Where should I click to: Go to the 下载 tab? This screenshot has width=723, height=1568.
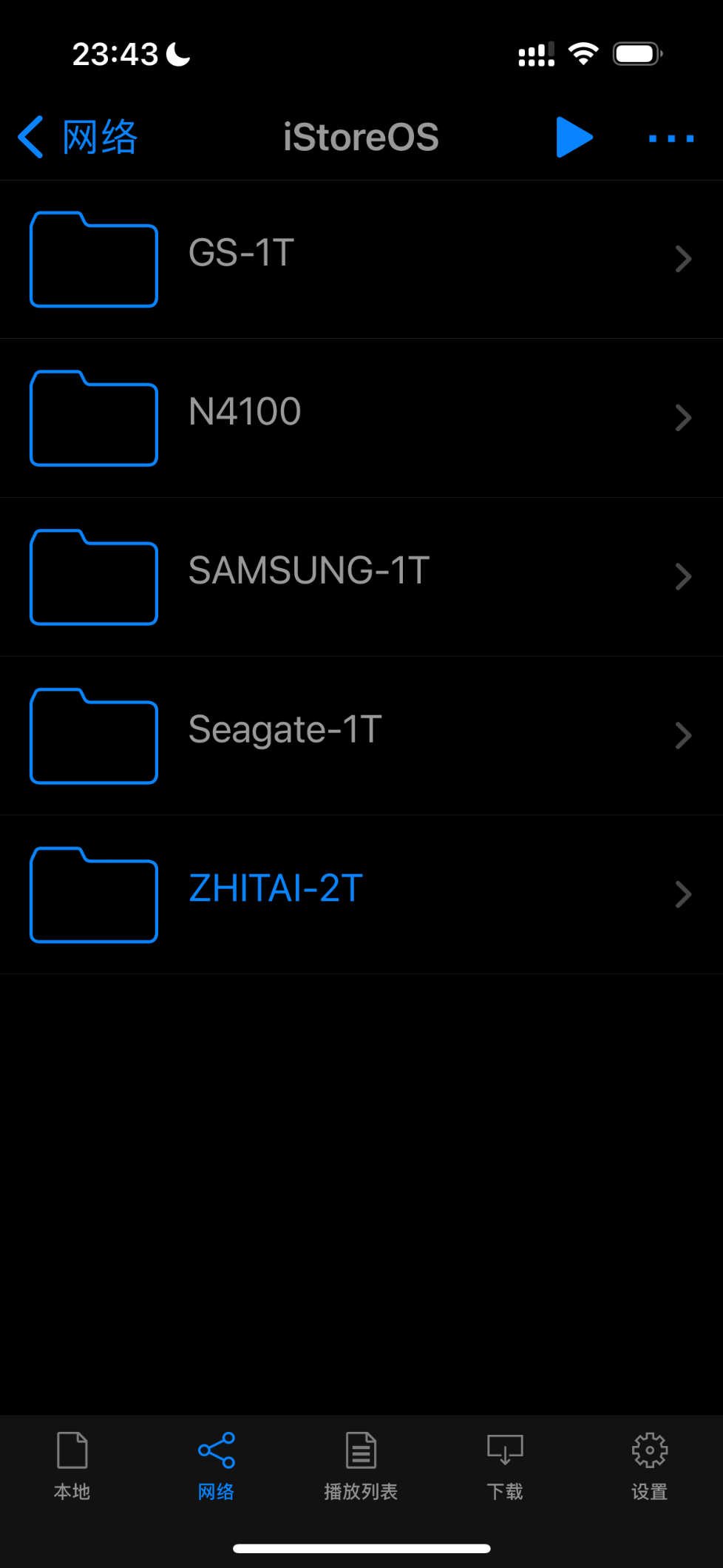tap(505, 1466)
